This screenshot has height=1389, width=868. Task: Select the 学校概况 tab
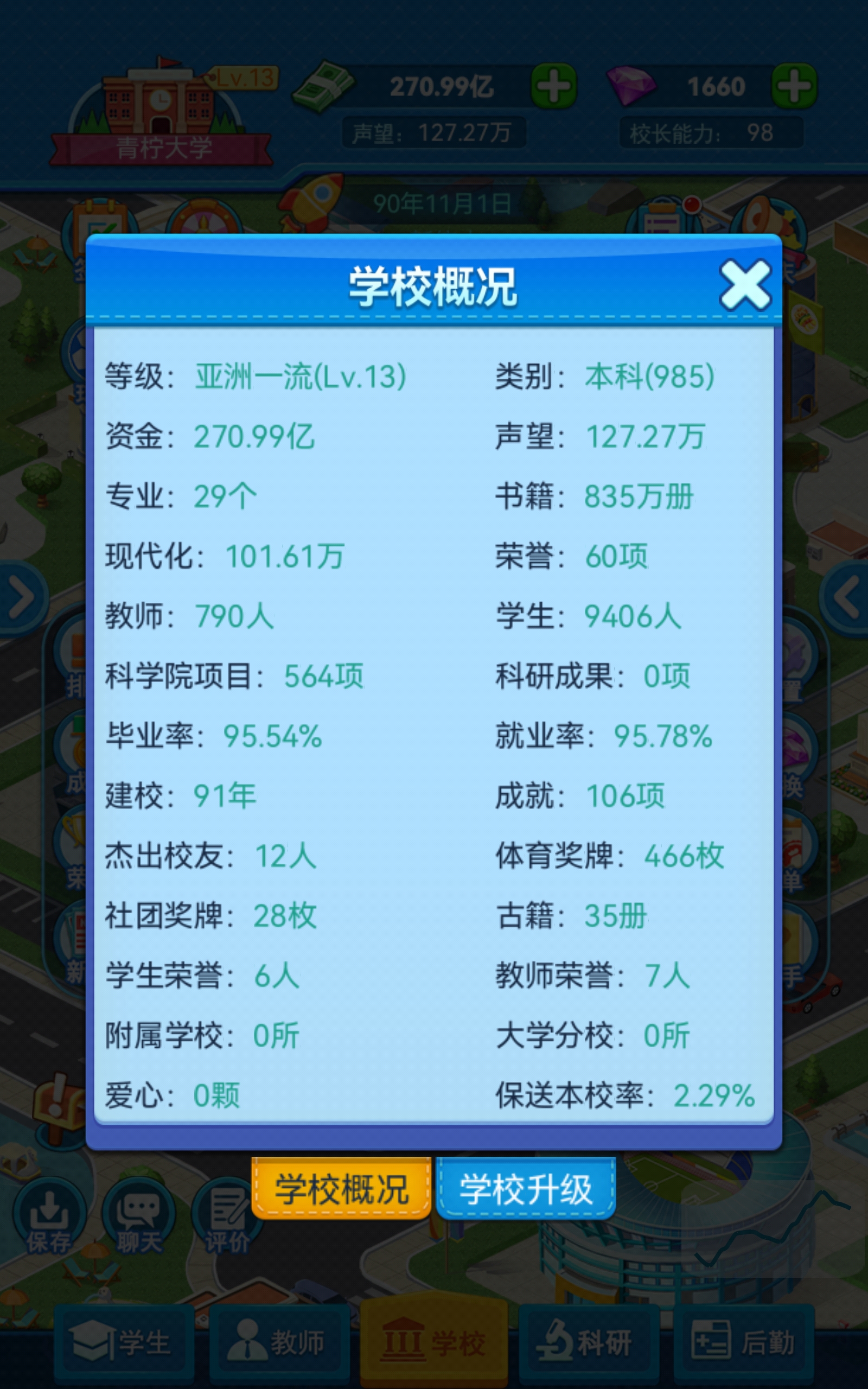click(341, 1189)
